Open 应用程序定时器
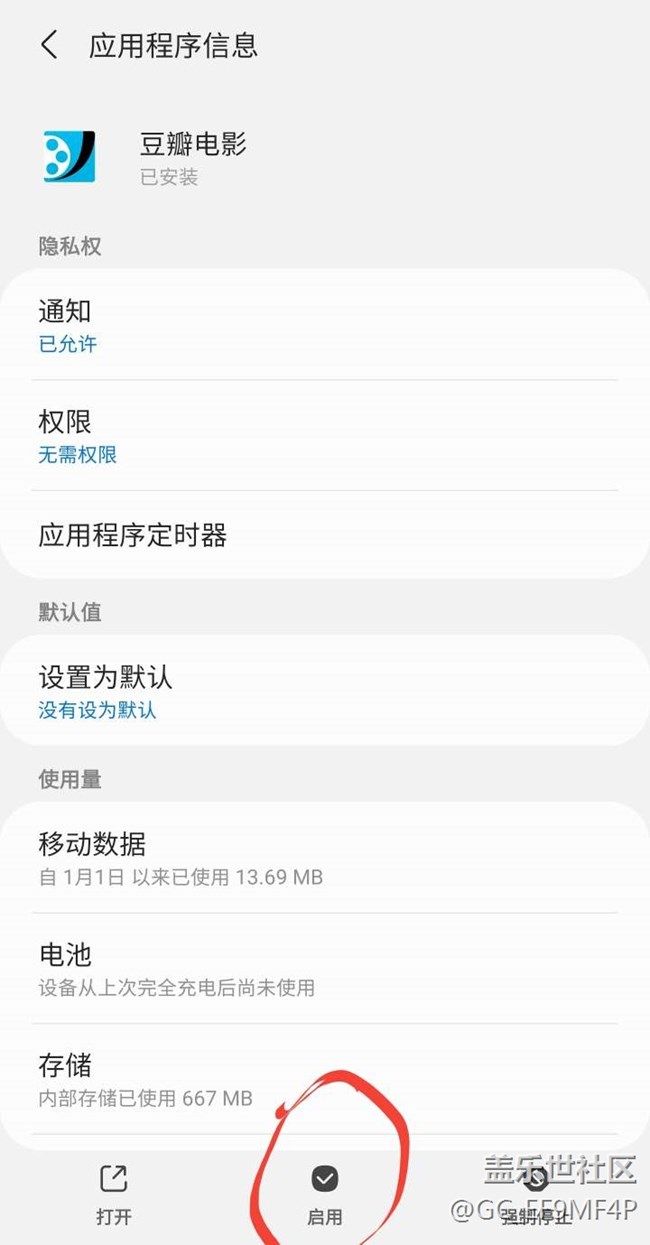This screenshot has height=1245, width=650. [x=325, y=535]
